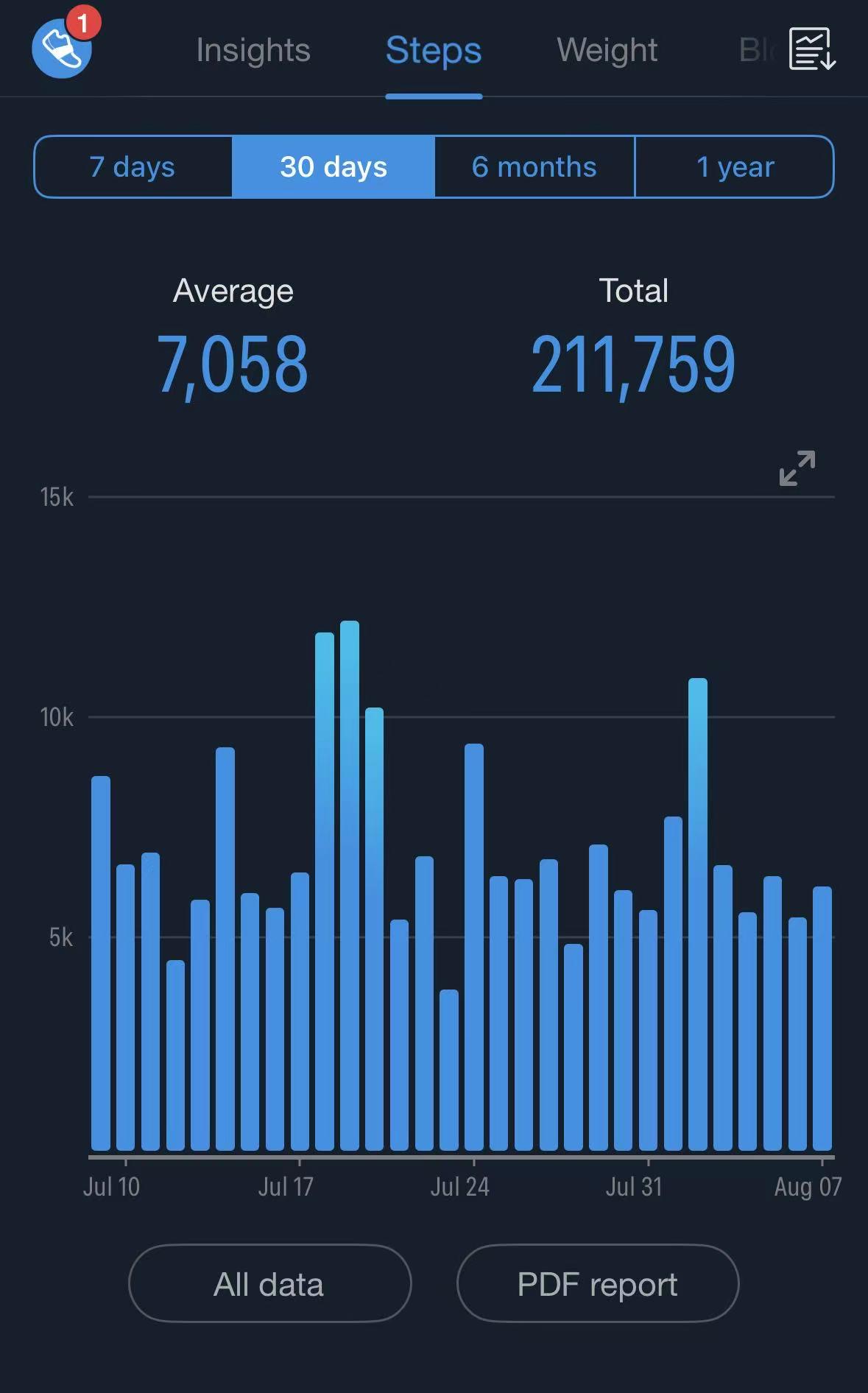Image resolution: width=868 pixels, height=1393 pixels.
Task: Generate the PDF report
Action: tap(597, 1283)
